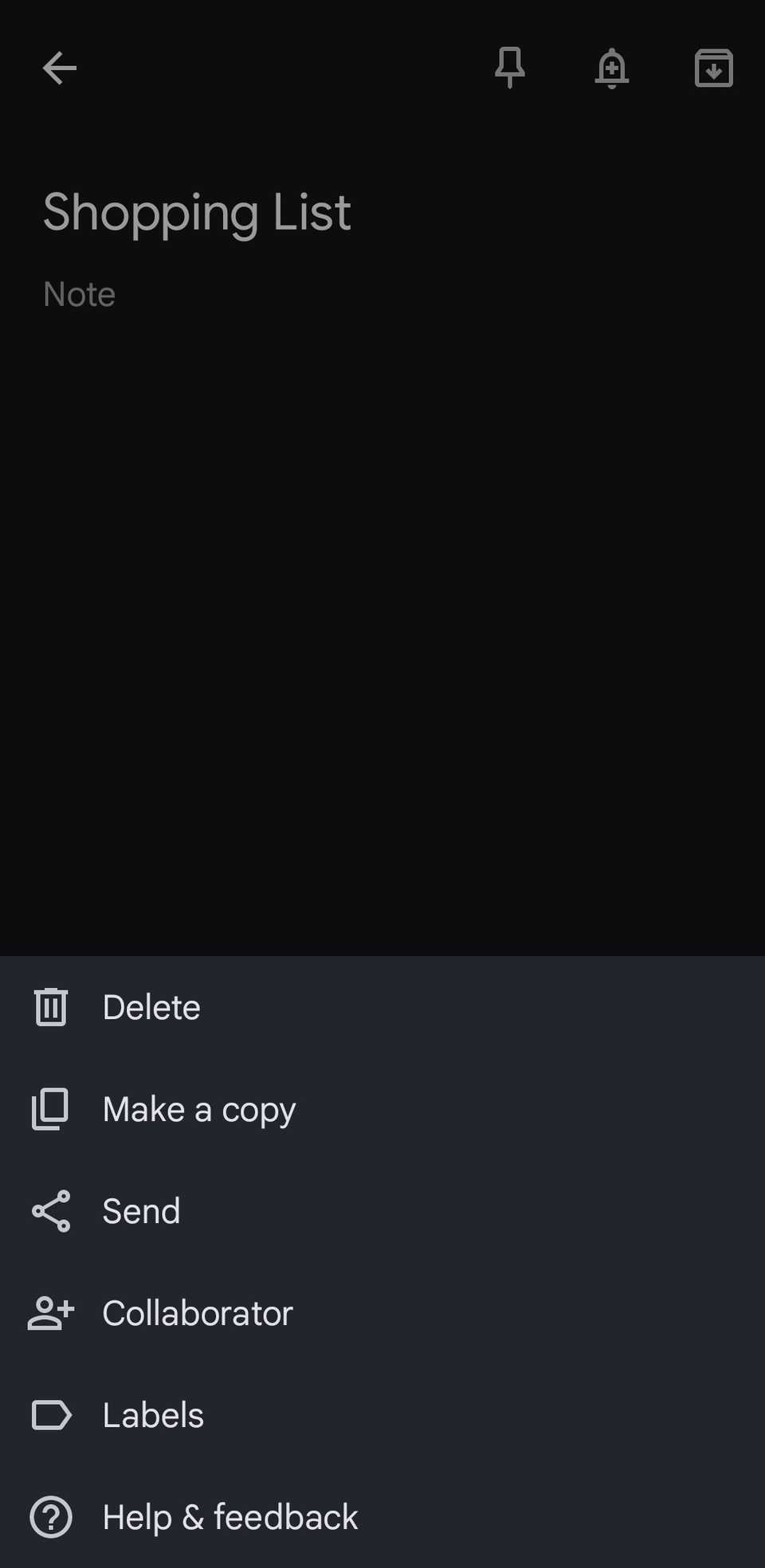The height and width of the screenshot is (1568, 765).
Task: Tap the Note body to start typing
Action: [79, 294]
